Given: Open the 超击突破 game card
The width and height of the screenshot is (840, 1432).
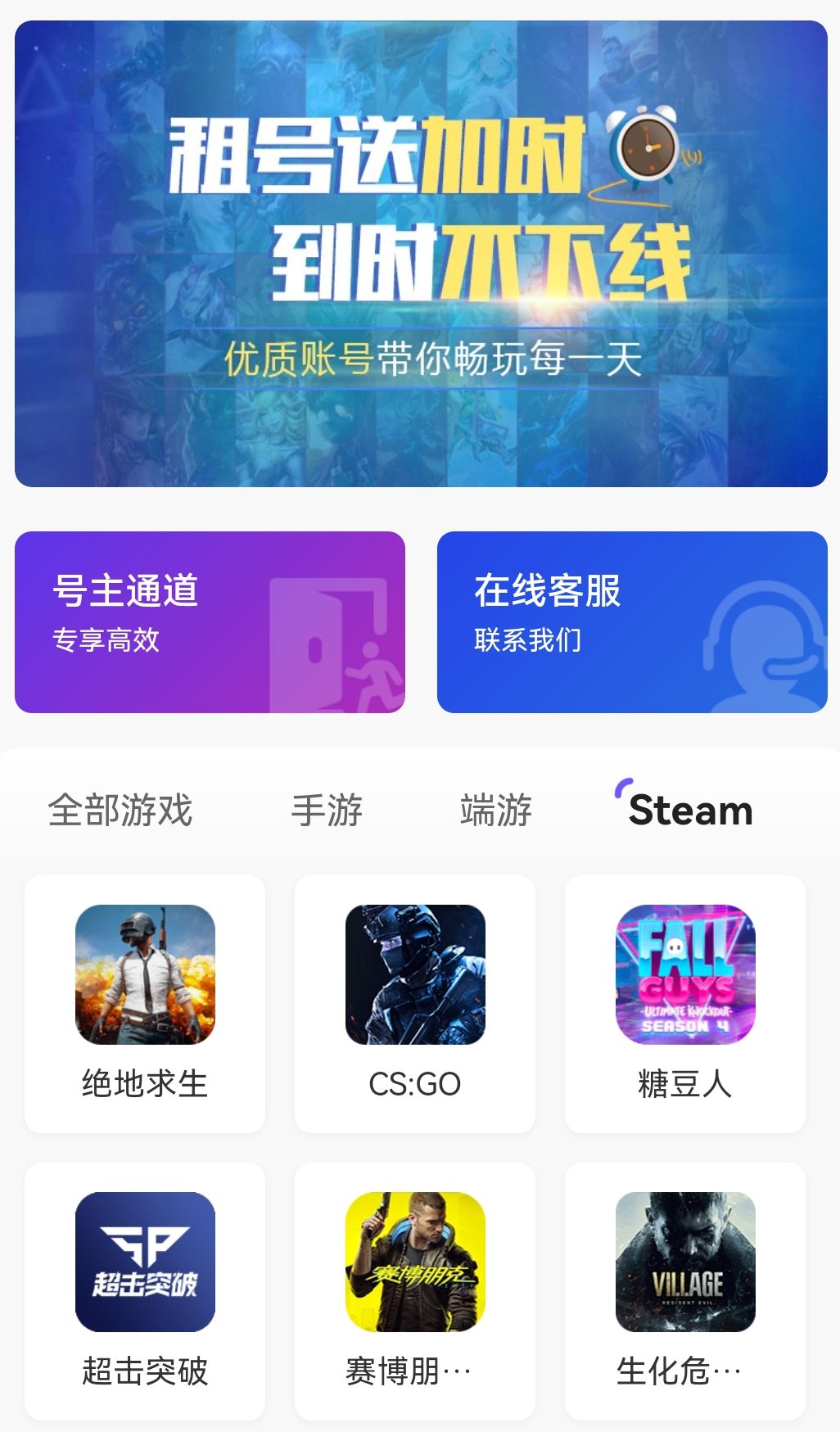Looking at the screenshot, I should pyautogui.click(x=145, y=1291).
